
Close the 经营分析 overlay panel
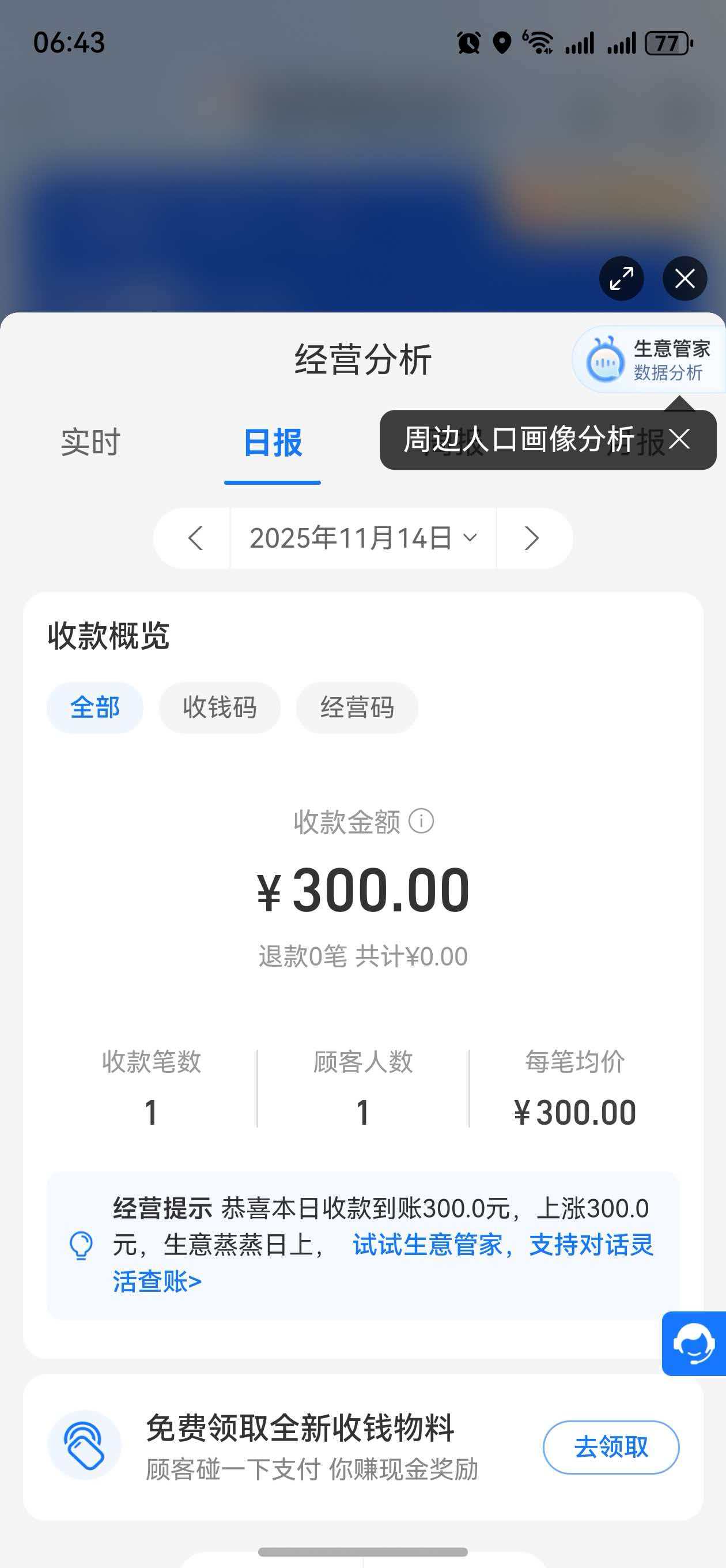point(684,278)
